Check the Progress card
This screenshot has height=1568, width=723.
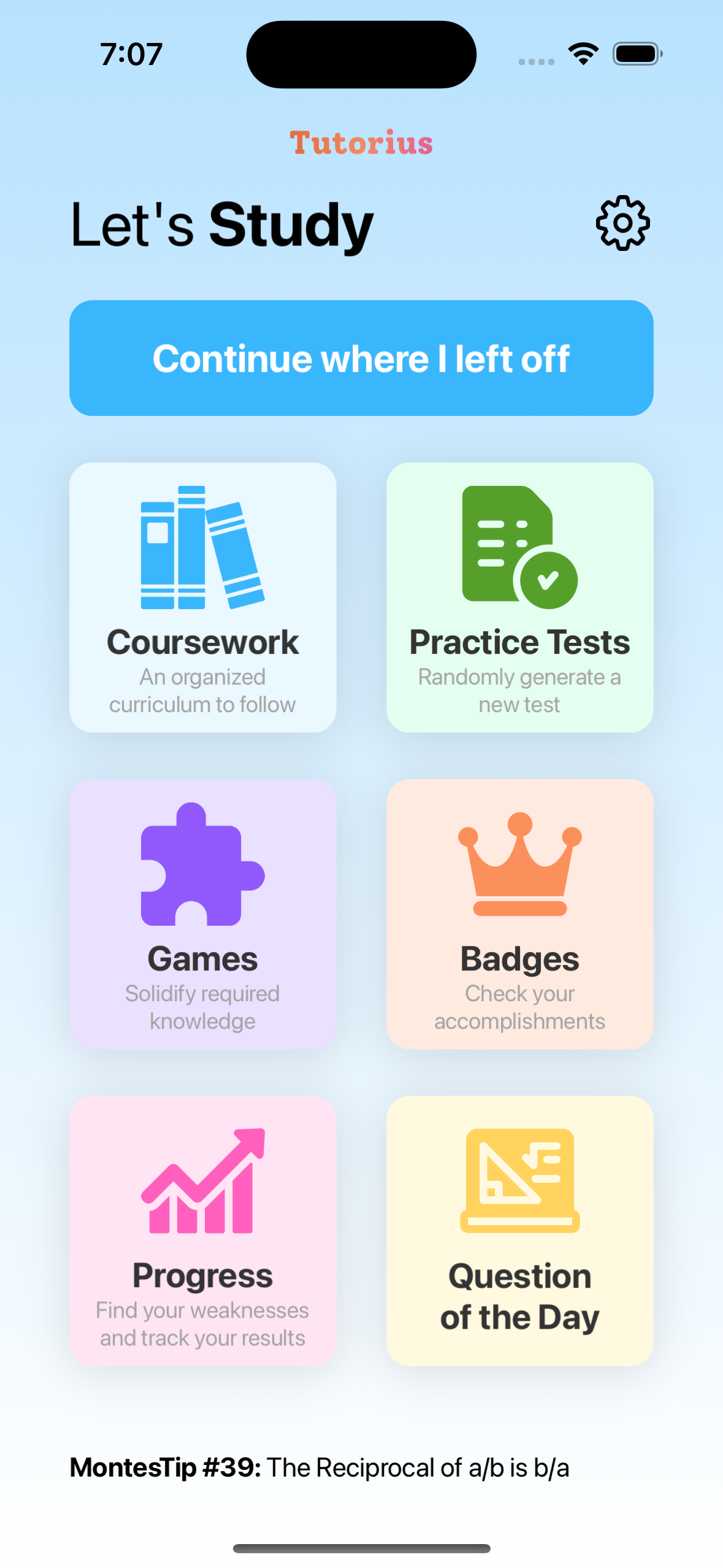pos(203,1231)
